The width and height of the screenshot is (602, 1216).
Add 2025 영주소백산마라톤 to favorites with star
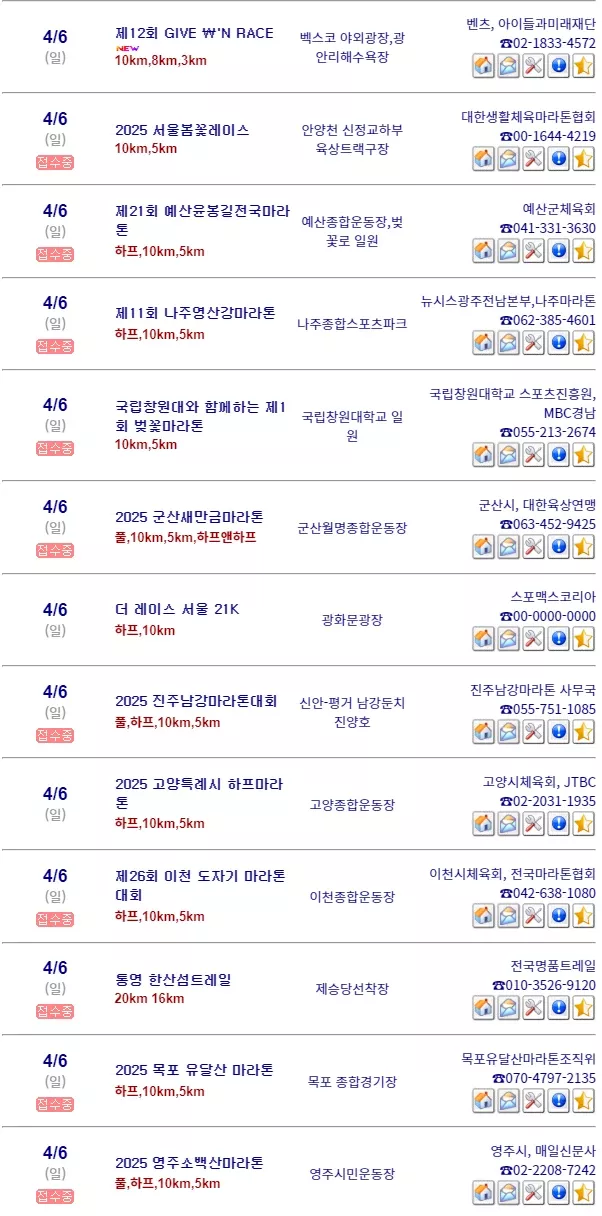[583, 1192]
